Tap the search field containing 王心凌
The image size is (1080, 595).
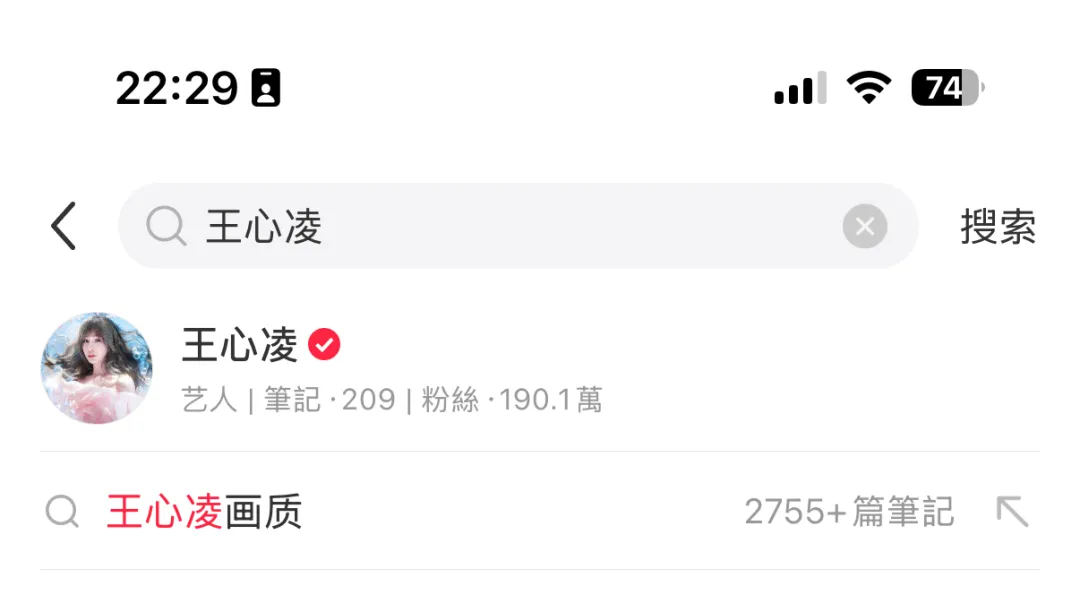(500, 227)
